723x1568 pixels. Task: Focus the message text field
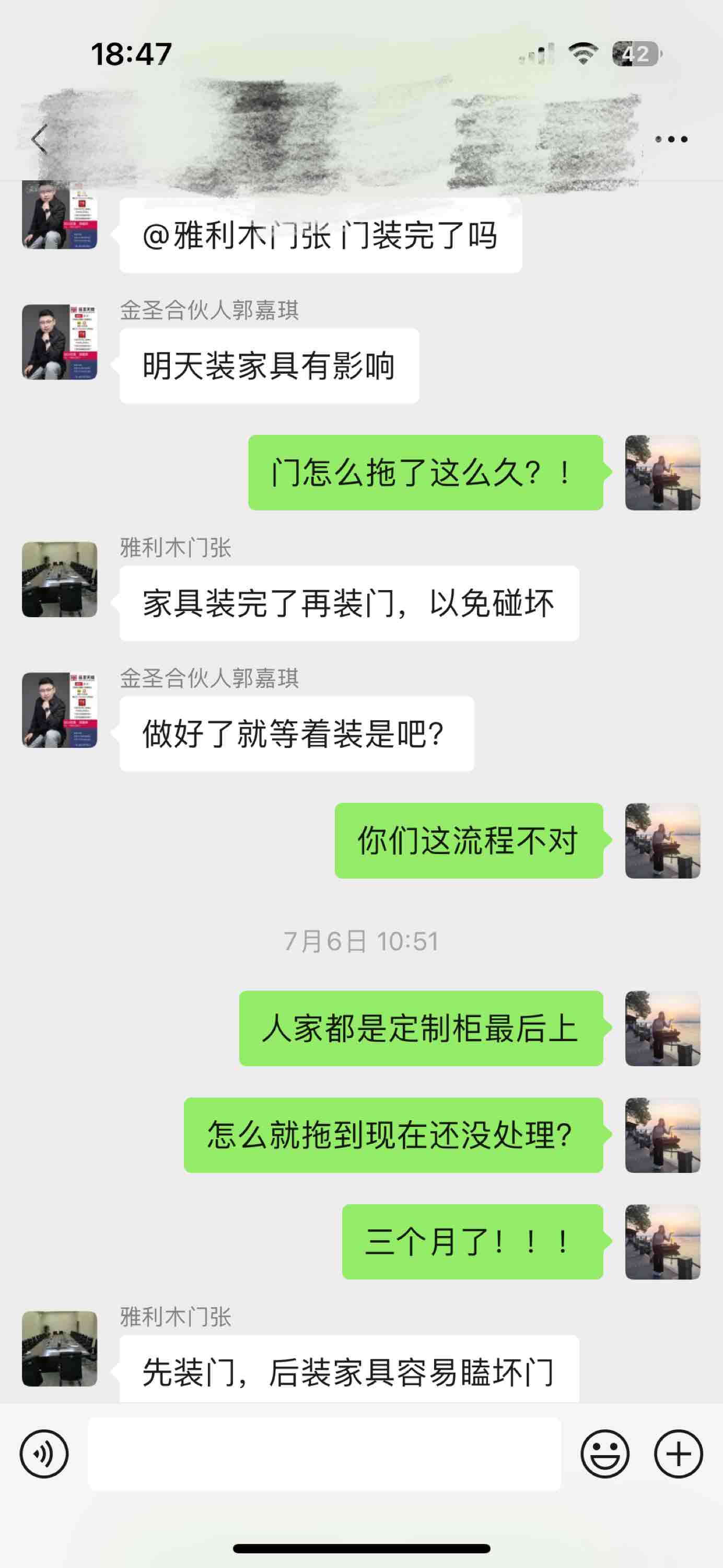click(324, 1454)
